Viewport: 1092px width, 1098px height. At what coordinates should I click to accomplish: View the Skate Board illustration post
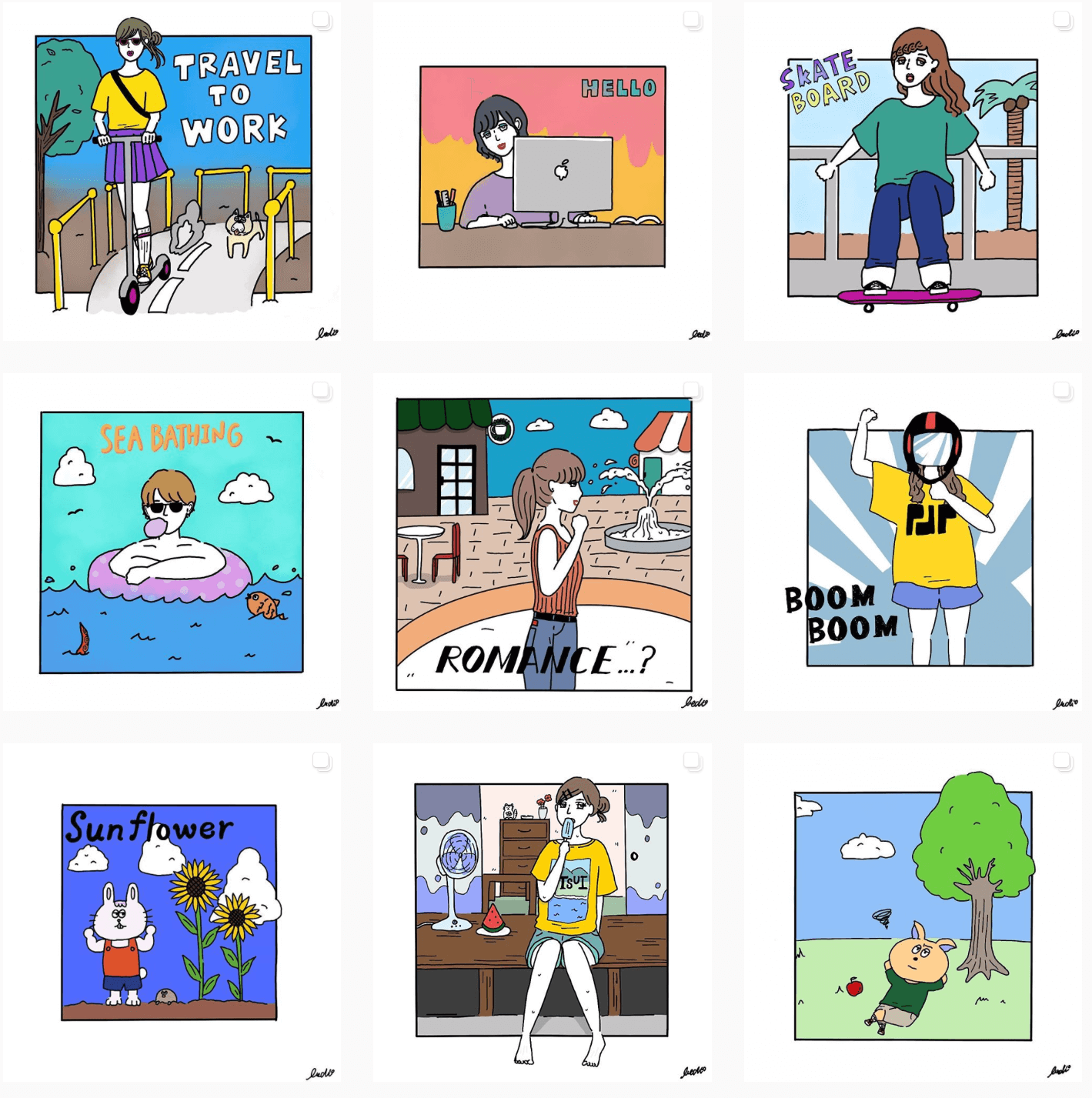coord(913,171)
